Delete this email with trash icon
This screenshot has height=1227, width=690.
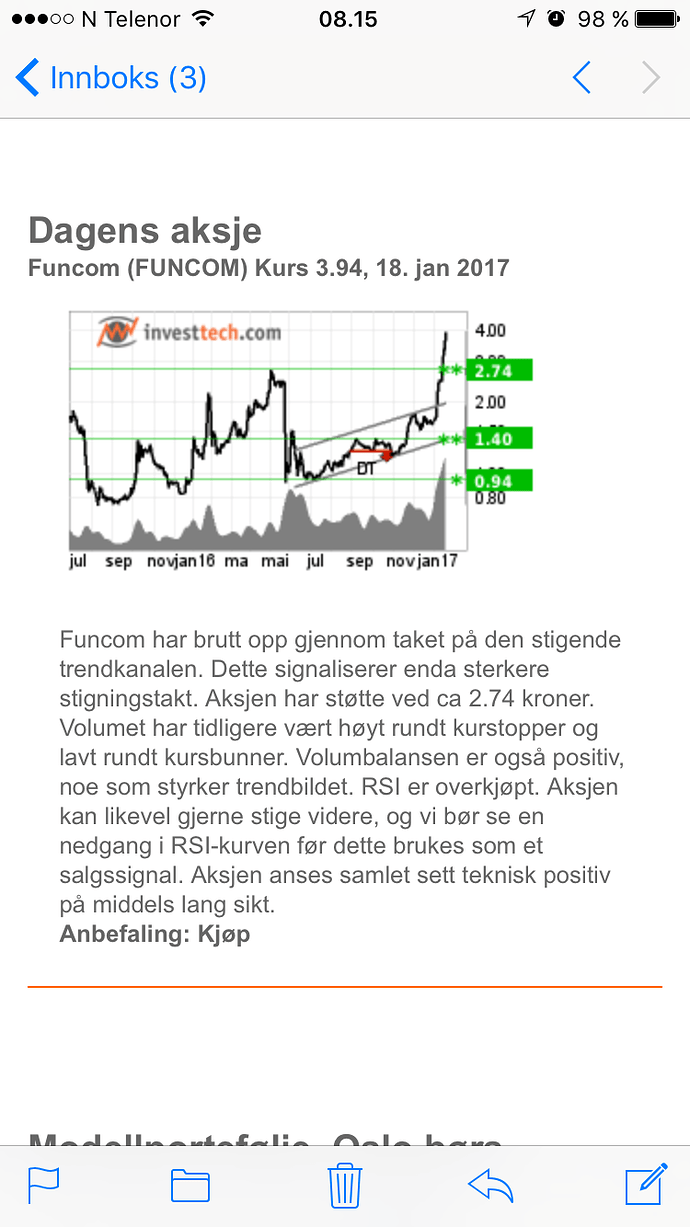(345, 1185)
